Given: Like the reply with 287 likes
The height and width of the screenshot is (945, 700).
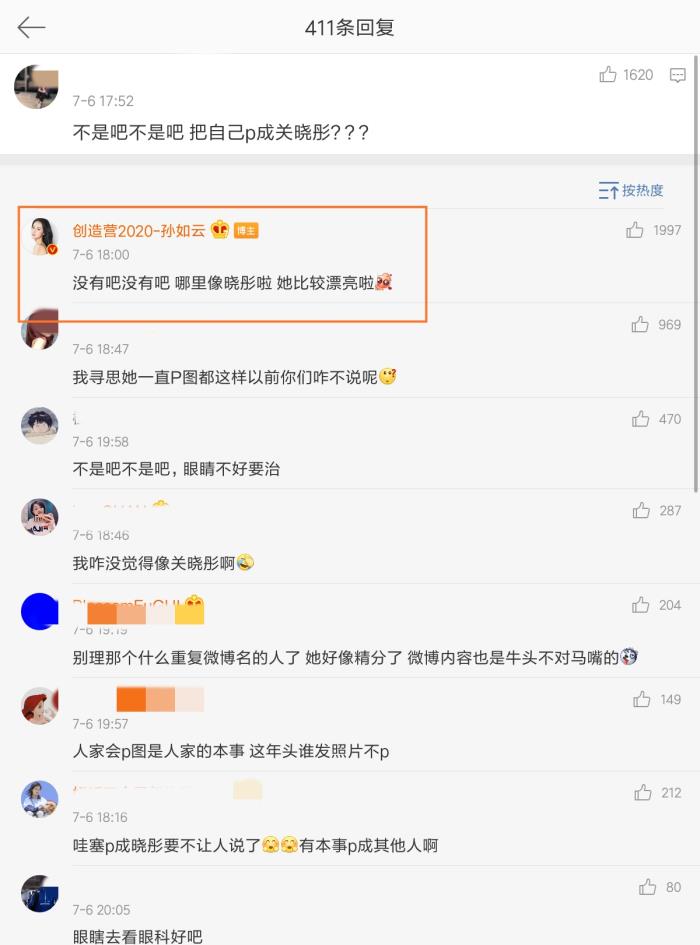Looking at the screenshot, I should coord(640,511).
